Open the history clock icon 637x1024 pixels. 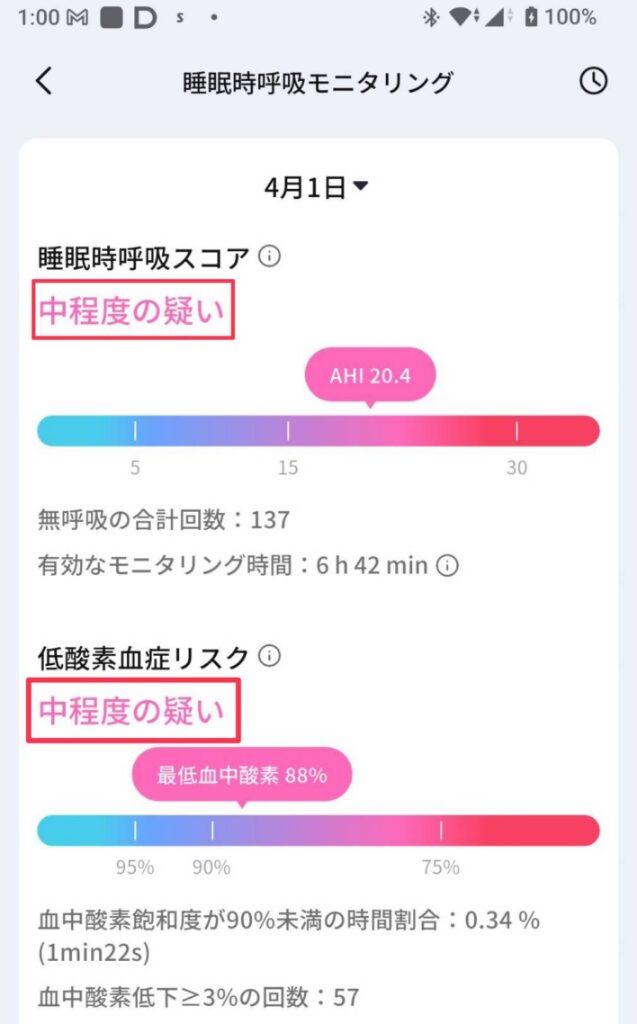point(594,81)
